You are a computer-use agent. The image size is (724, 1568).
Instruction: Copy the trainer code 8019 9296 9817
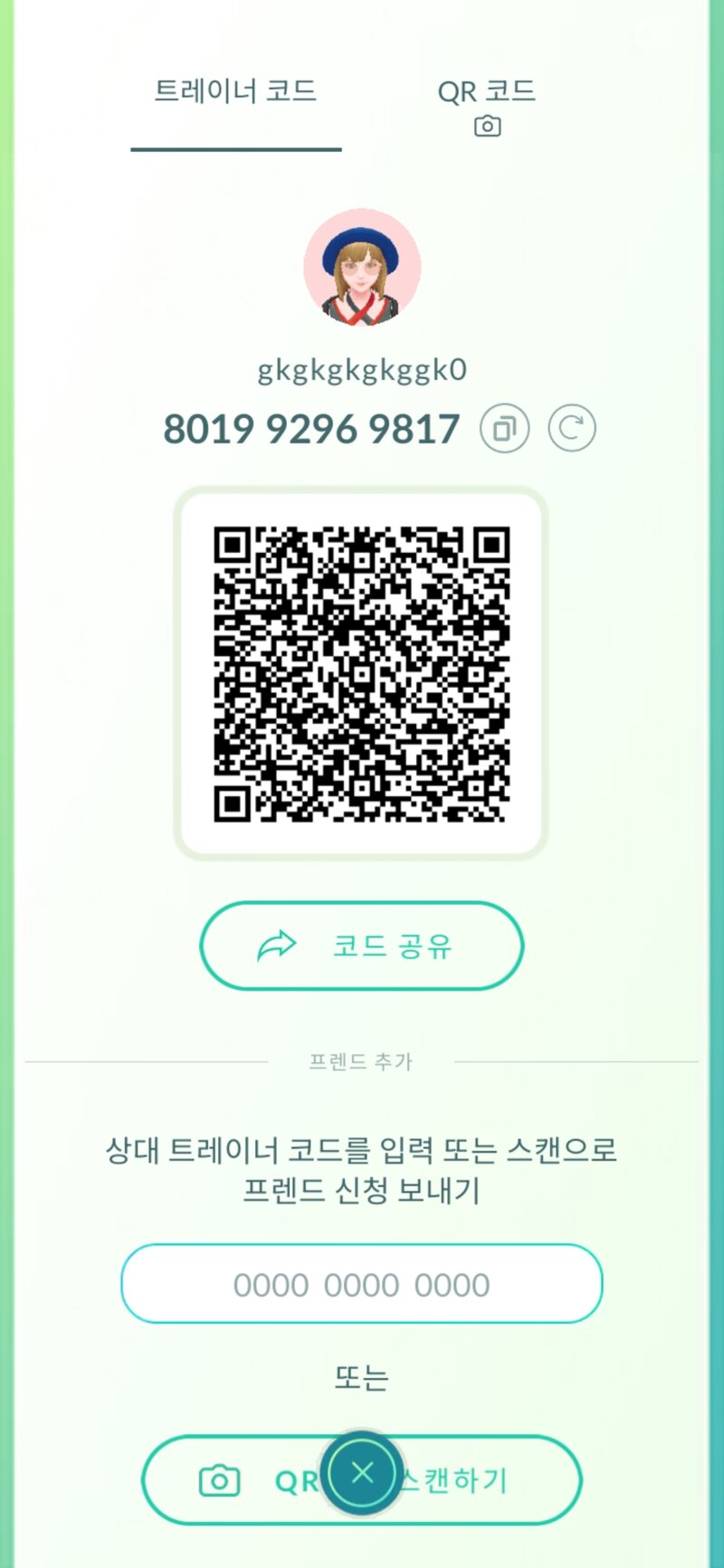[x=504, y=428]
